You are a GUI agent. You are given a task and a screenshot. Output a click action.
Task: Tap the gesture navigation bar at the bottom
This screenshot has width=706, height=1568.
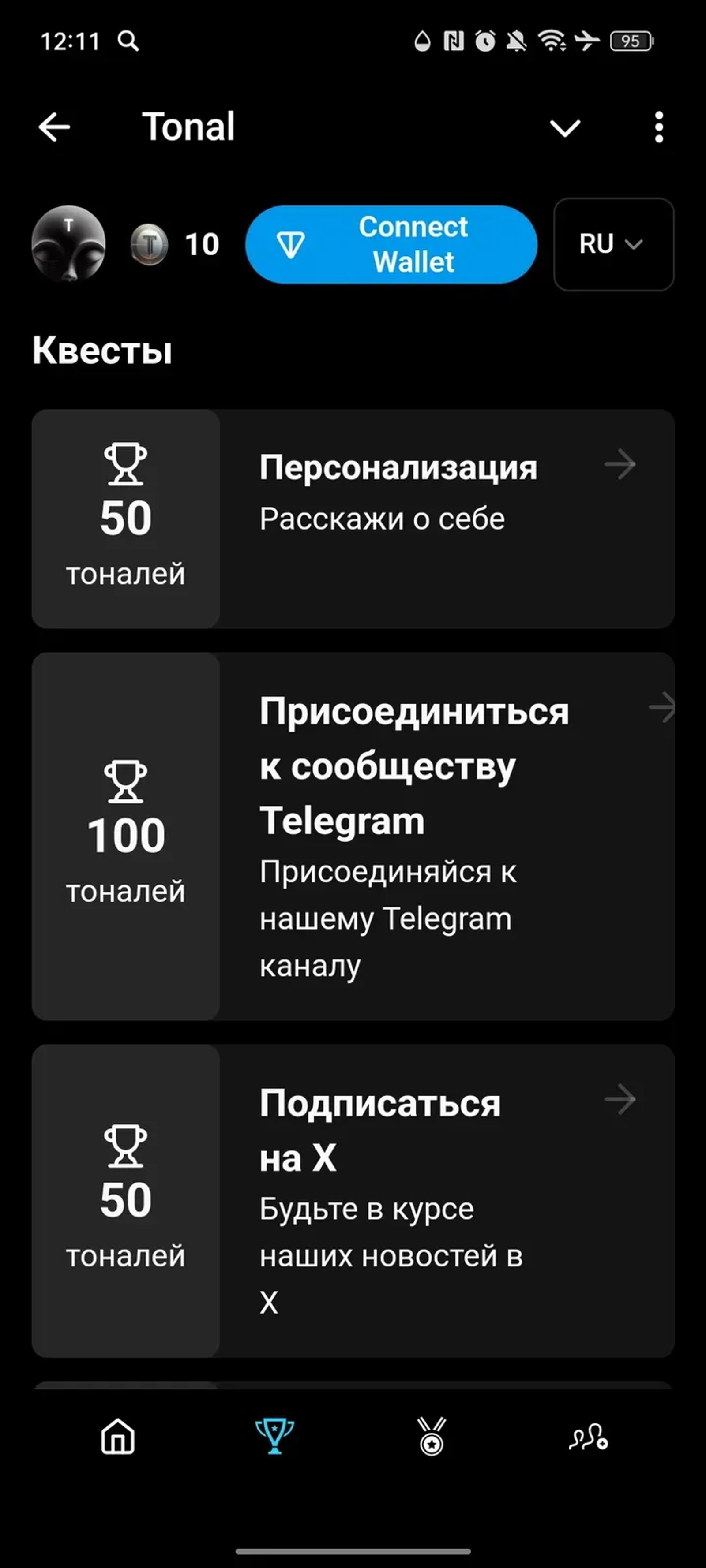click(x=353, y=1550)
